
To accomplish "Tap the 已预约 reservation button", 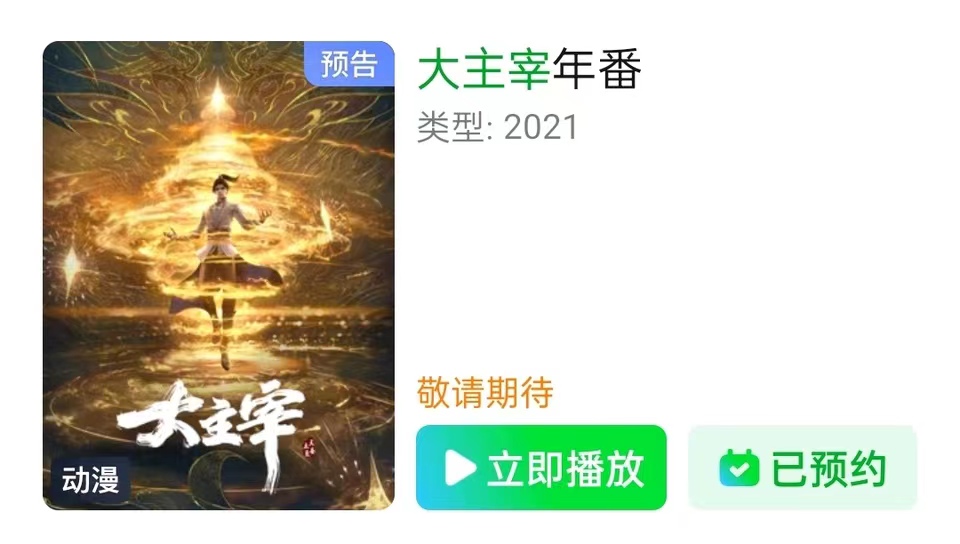I will click(x=802, y=468).
